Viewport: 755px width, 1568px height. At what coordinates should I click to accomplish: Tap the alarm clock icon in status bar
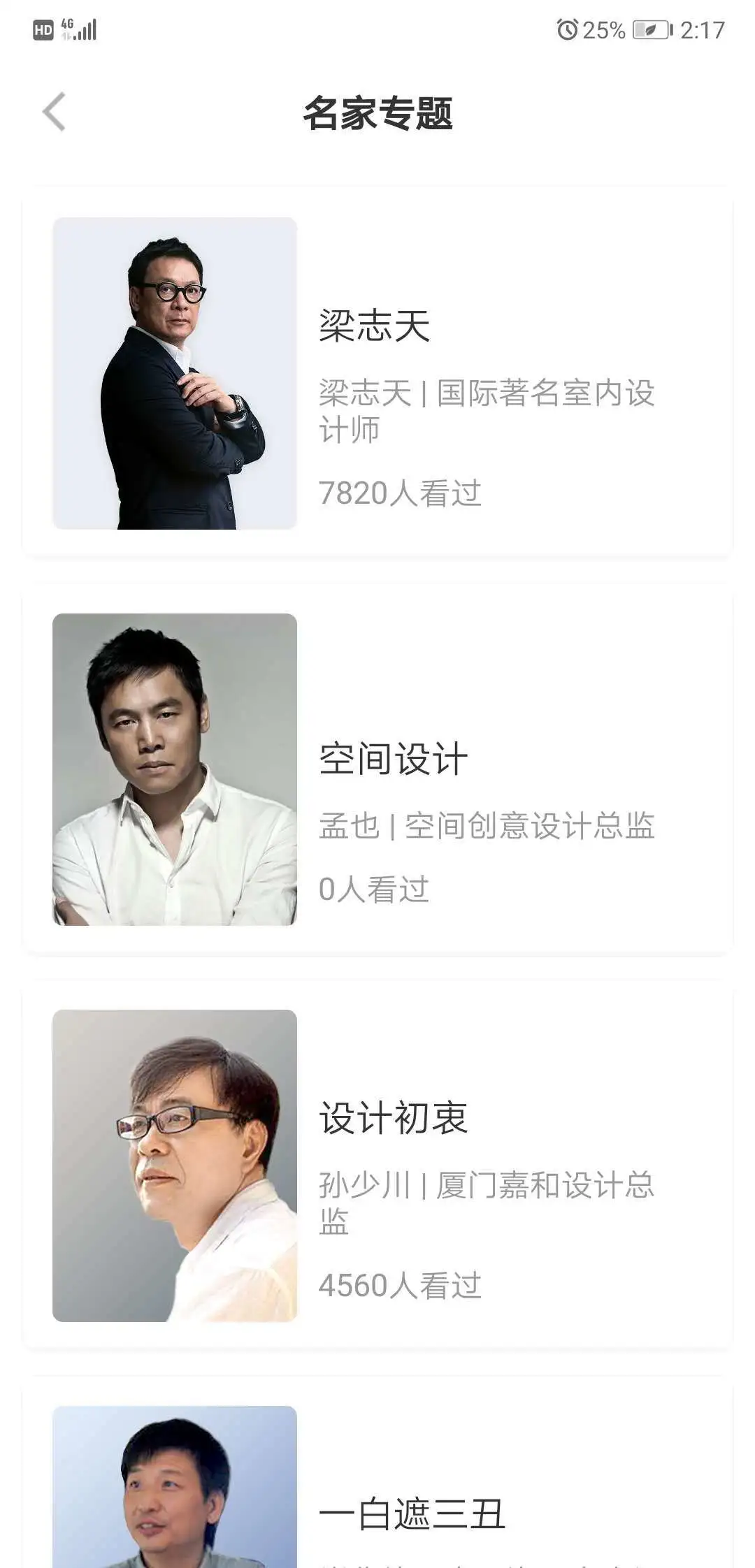coord(568,29)
